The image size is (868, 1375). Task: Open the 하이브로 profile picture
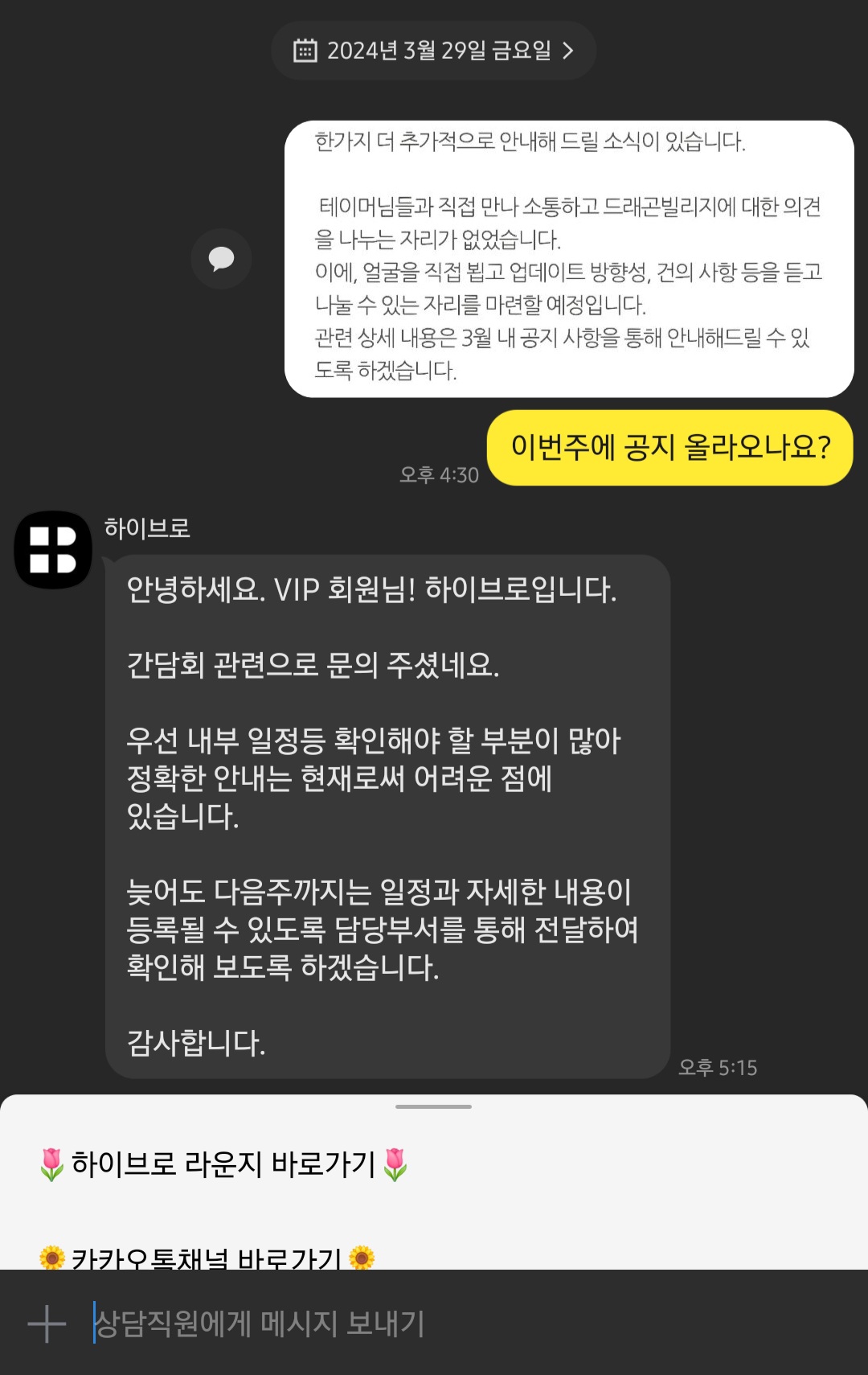click(53, 550)
